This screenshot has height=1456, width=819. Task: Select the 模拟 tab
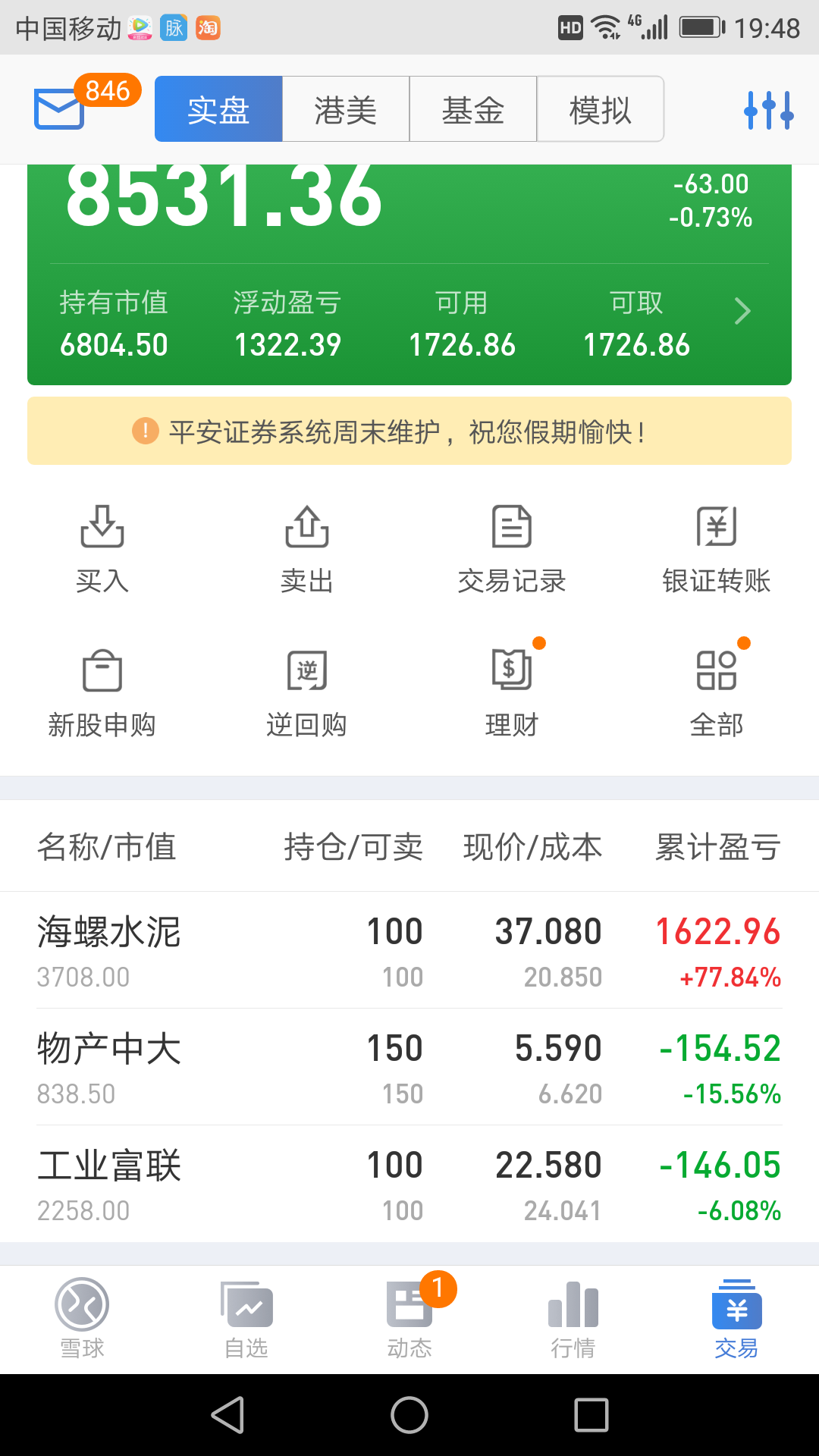601,109
